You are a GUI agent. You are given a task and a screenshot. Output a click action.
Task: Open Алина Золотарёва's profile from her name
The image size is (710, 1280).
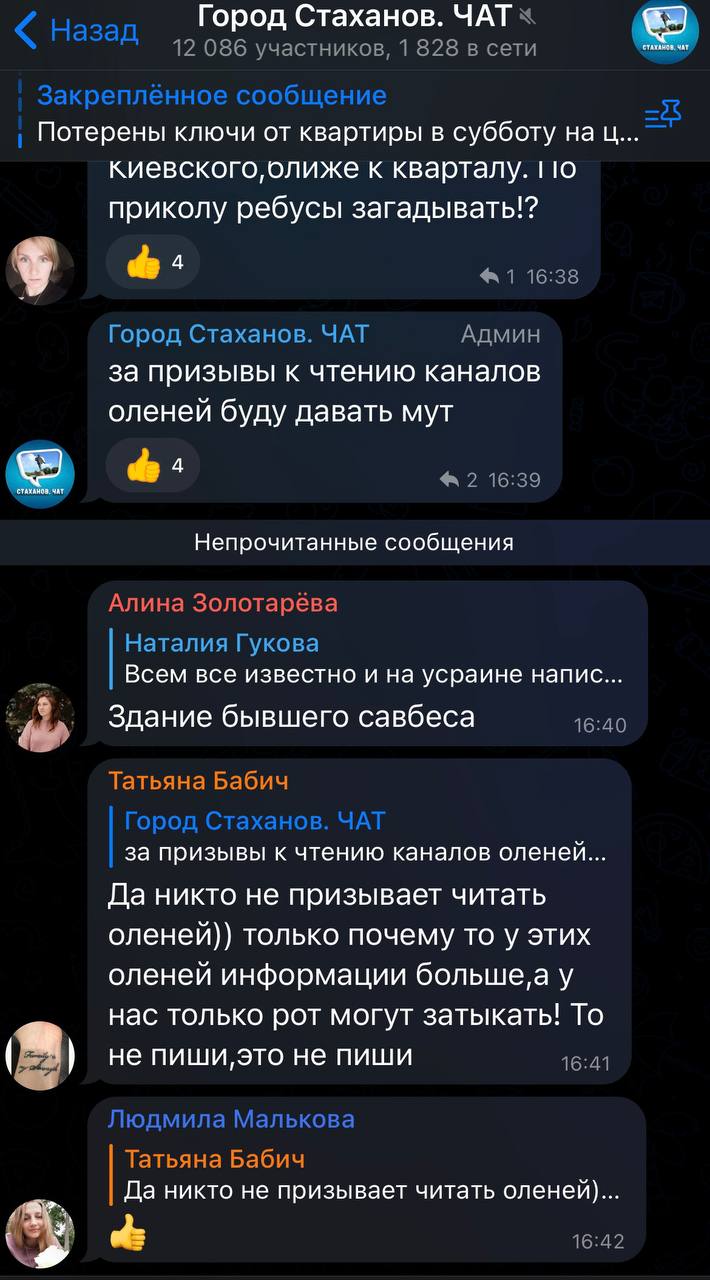pyautogui.click(x=223, y=602)
